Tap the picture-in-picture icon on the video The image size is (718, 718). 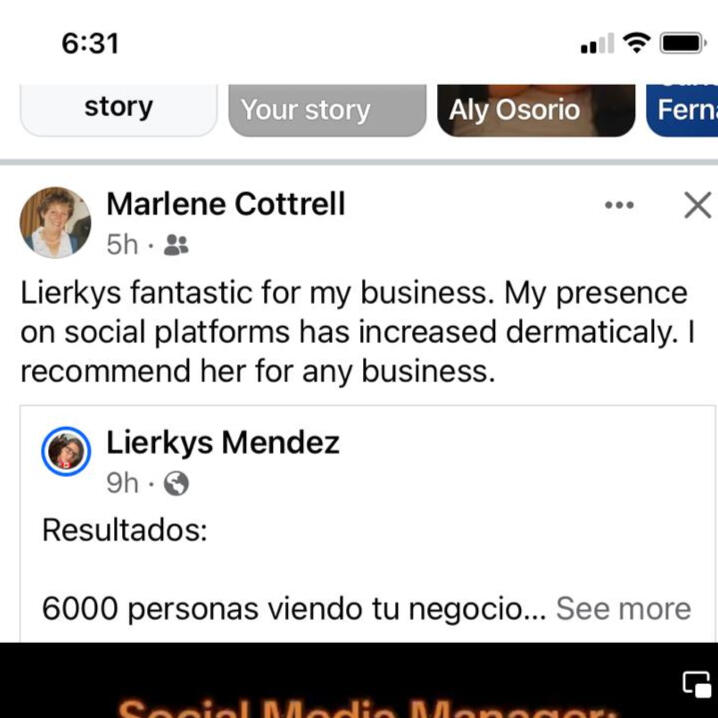coord(696,683)
